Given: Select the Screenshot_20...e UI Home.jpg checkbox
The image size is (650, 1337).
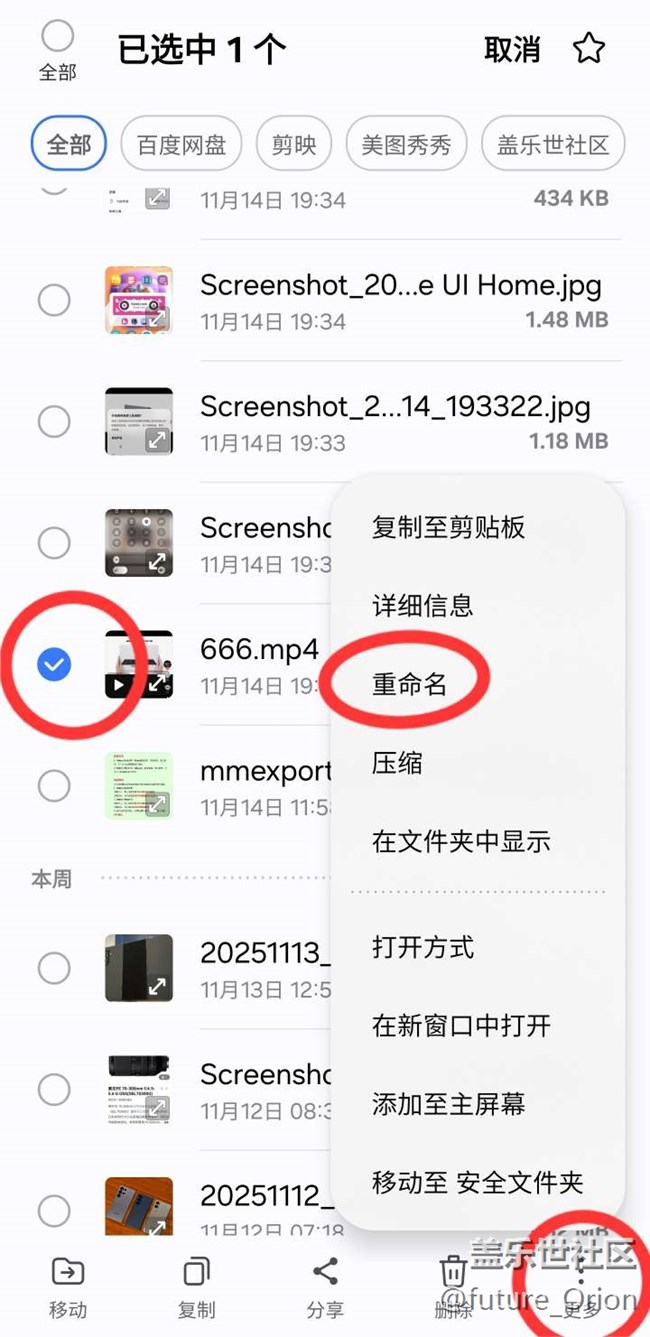Looking at the screenshot, I should pyautogui.click(x=54, y=300).
